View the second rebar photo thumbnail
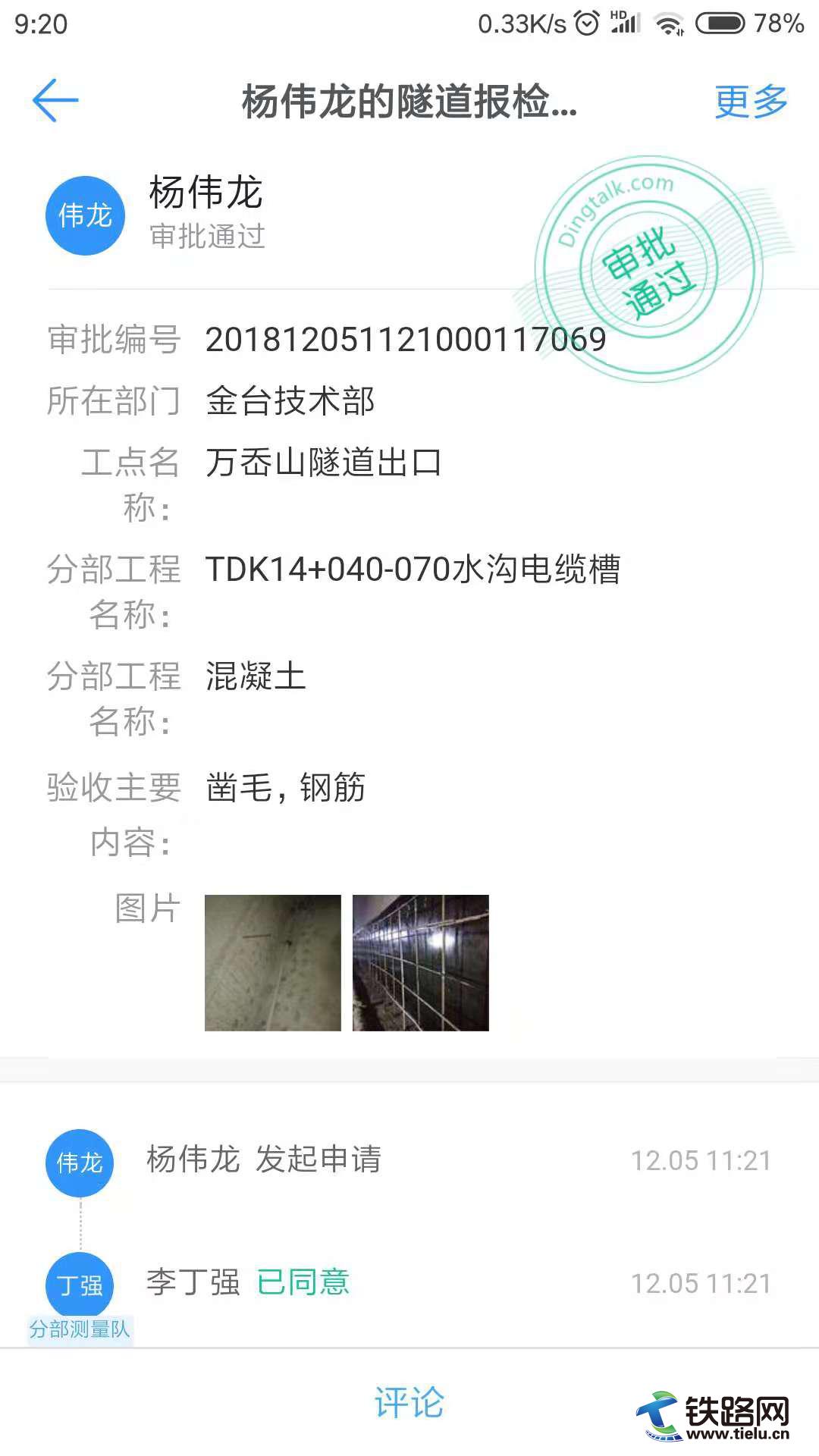Screen dimensions: 819x1456 tap(421, 962)
